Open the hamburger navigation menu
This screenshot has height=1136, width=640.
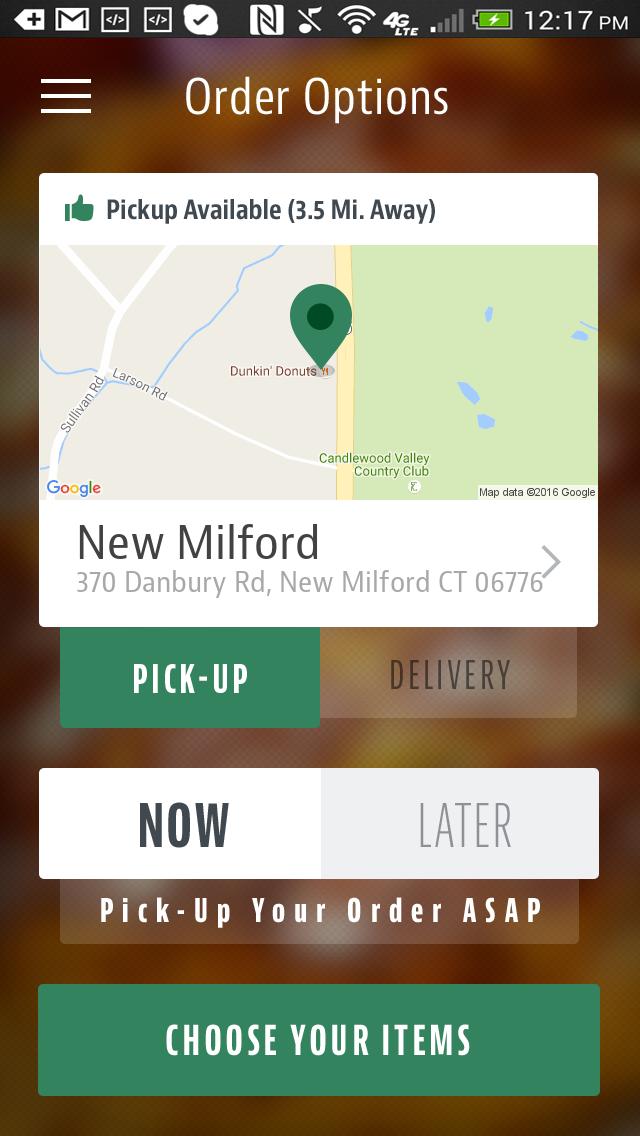pyautogui.click(x=66, y=96)
